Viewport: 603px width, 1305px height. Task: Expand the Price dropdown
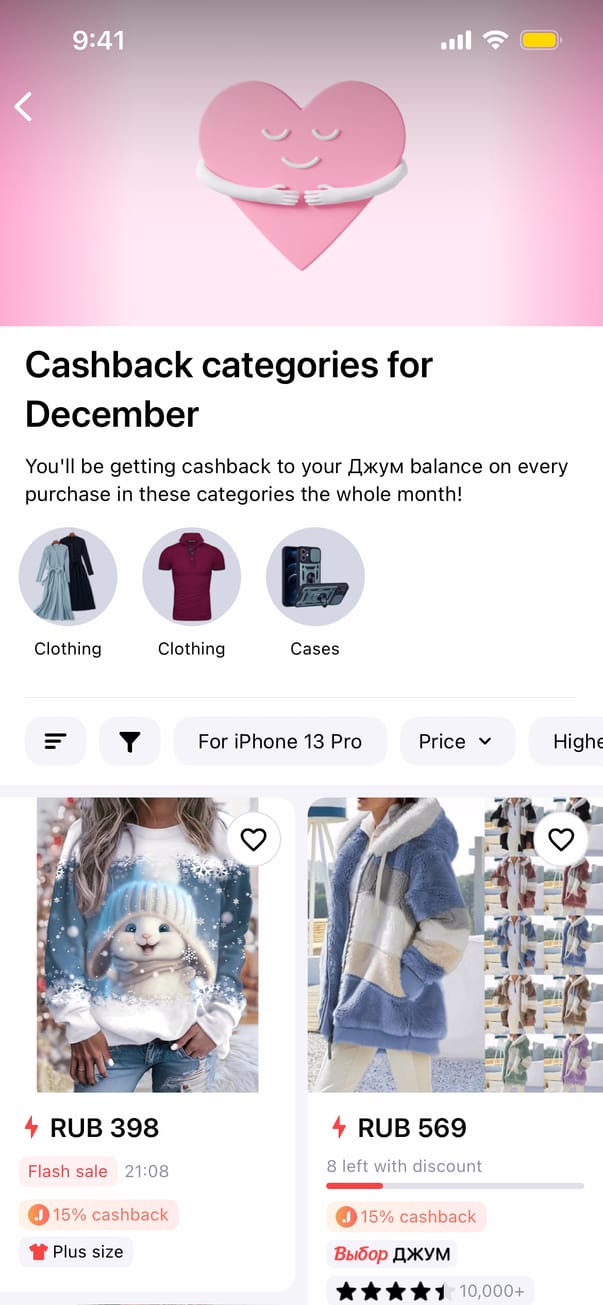click(457, 741)
